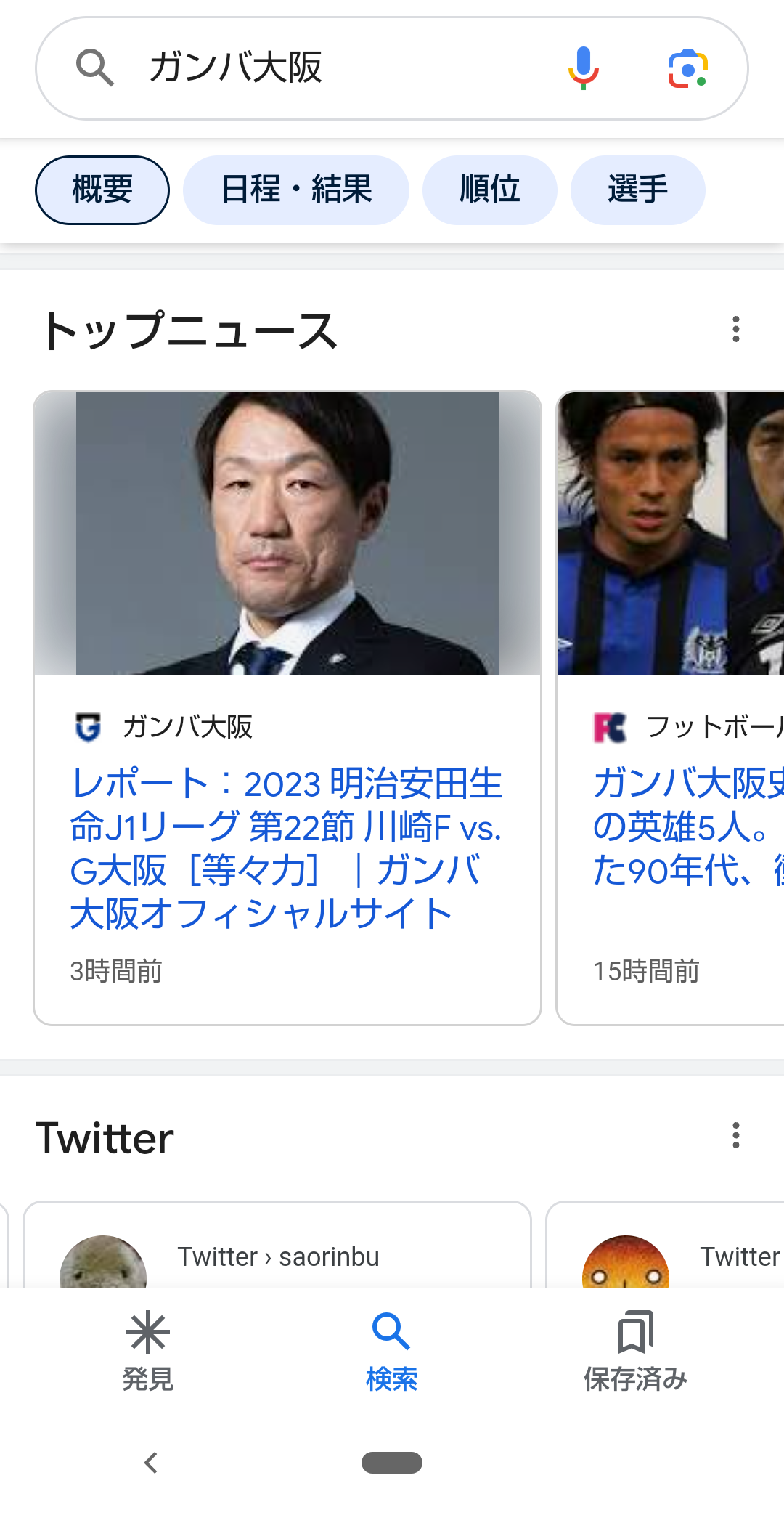Go to the 発見 tab
Viewport: 784px width, 1515px height.
[x=148, y=1351]
